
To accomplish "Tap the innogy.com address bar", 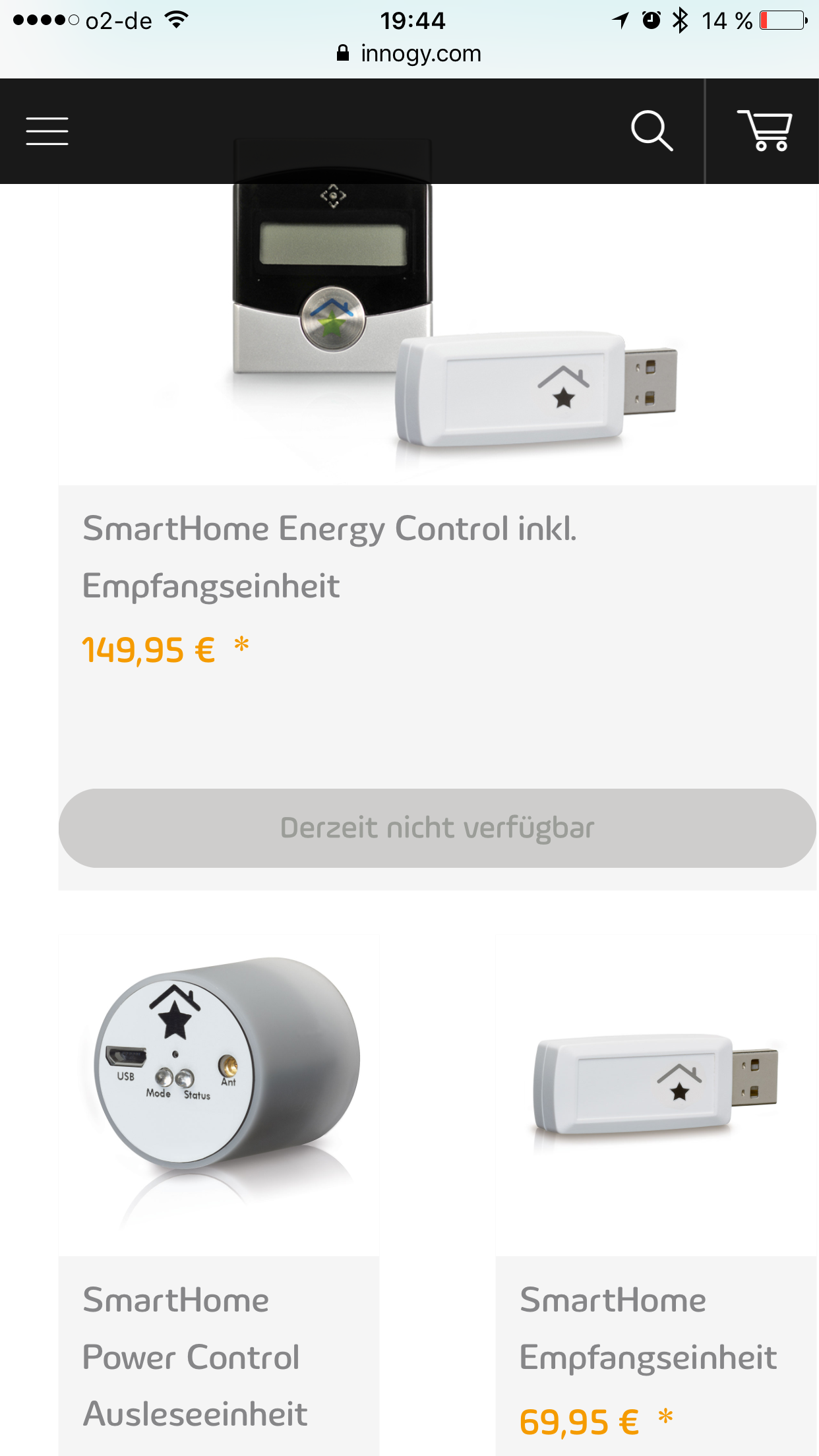I will (409, 53).
